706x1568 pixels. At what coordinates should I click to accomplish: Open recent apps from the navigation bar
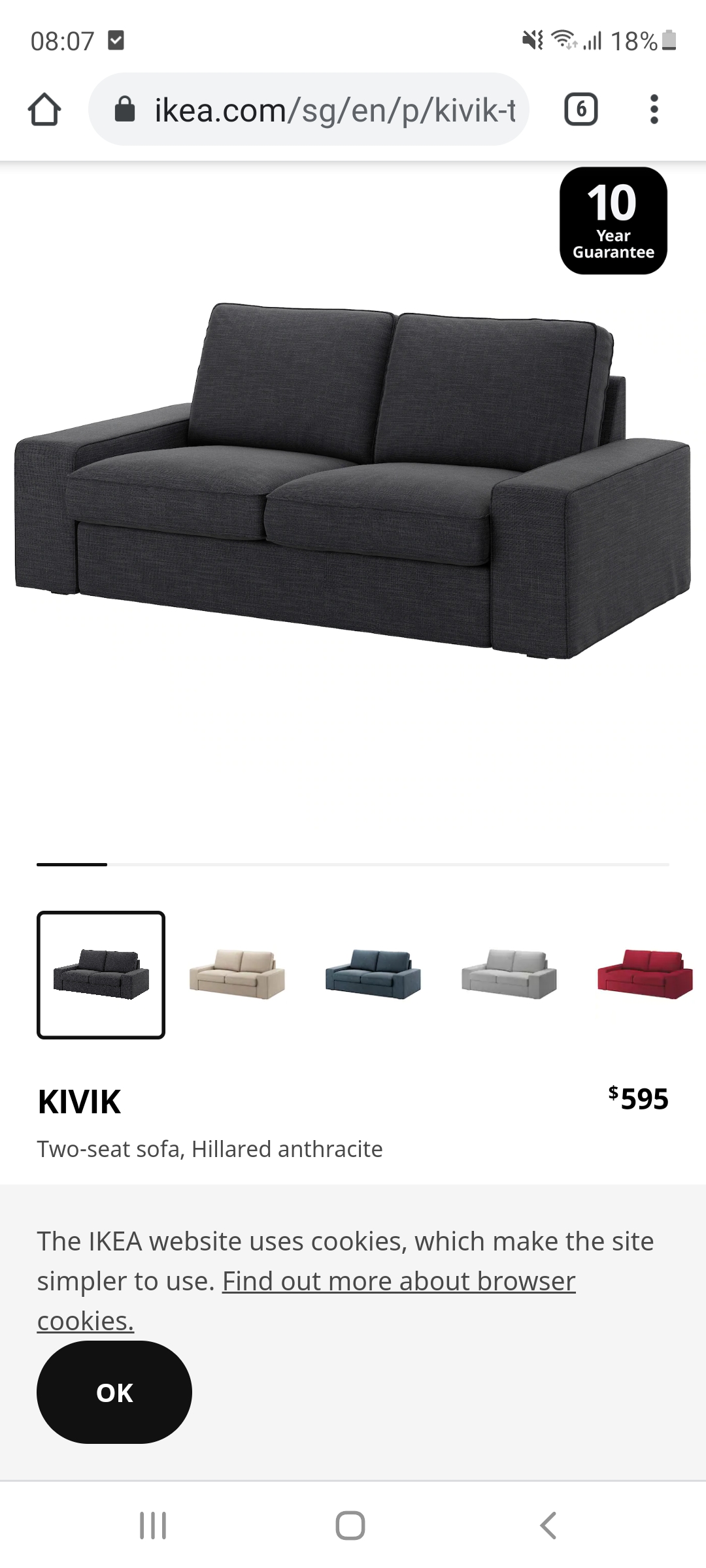tap(153, 1526)
